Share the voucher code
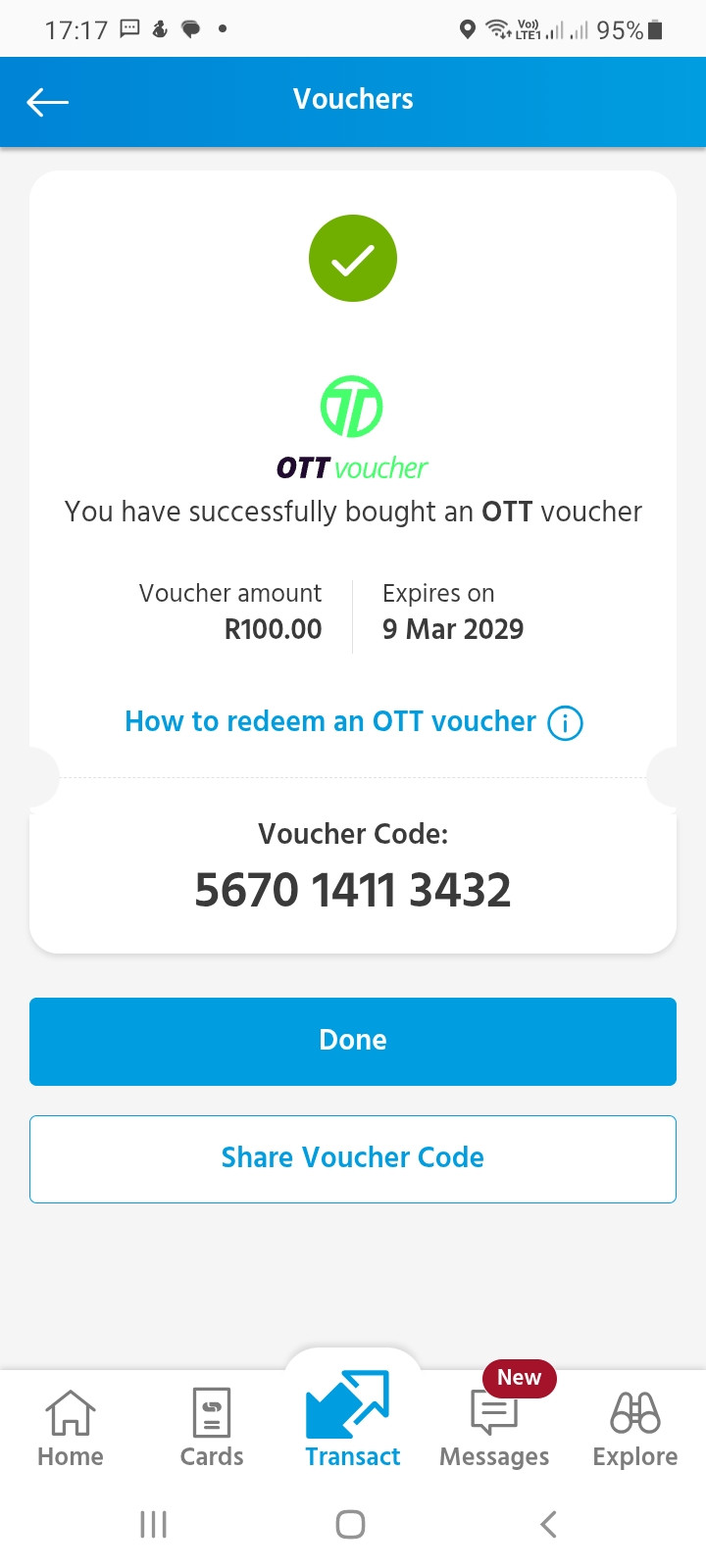 click(353, 1158)
